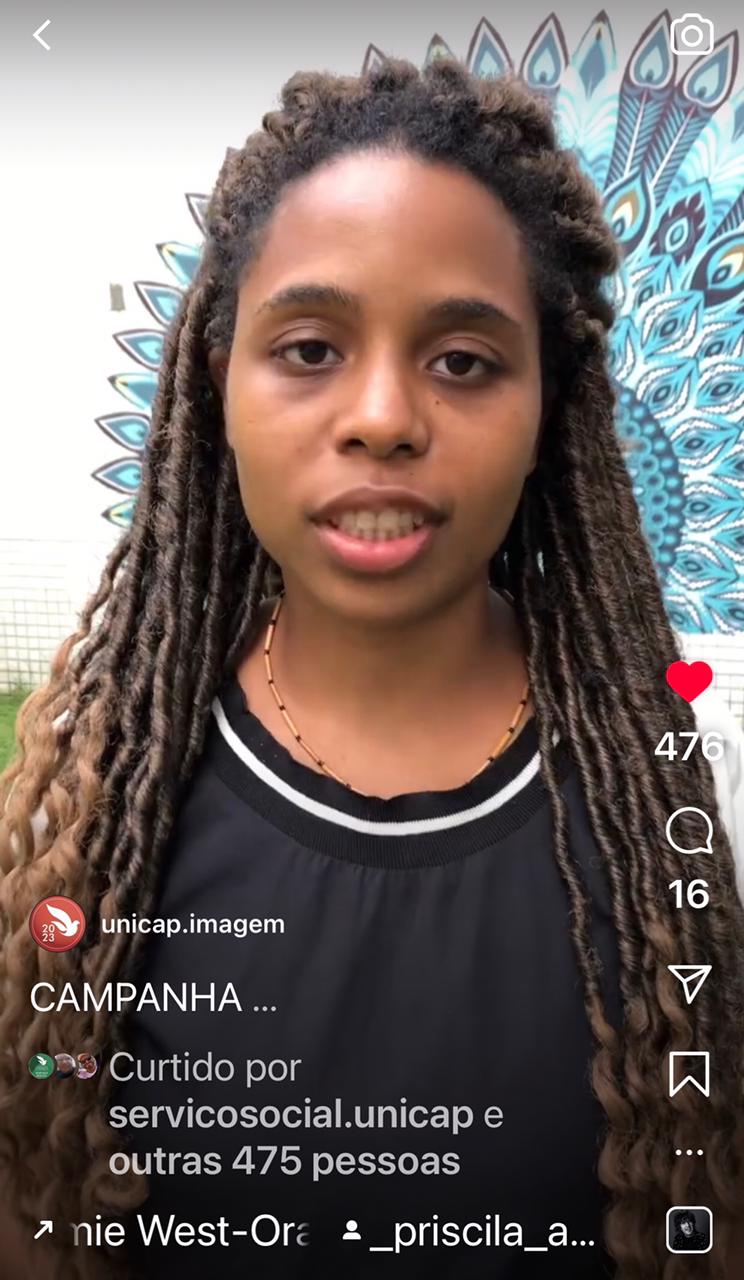
Task: Visit the unicap.imagem profile
Action: [192, 925]
